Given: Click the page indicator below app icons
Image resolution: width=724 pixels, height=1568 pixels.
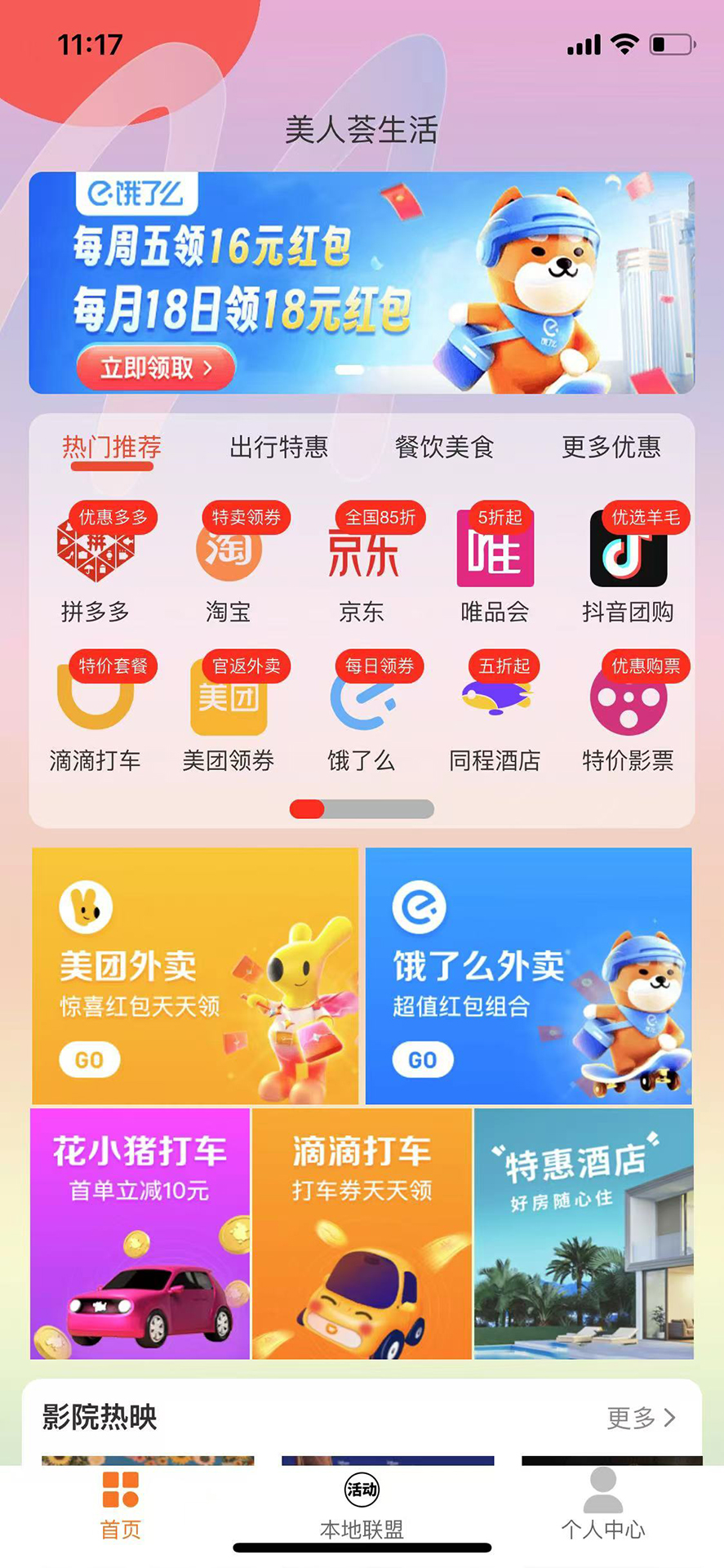Looking at the screenshot, I should pos(362,808).
